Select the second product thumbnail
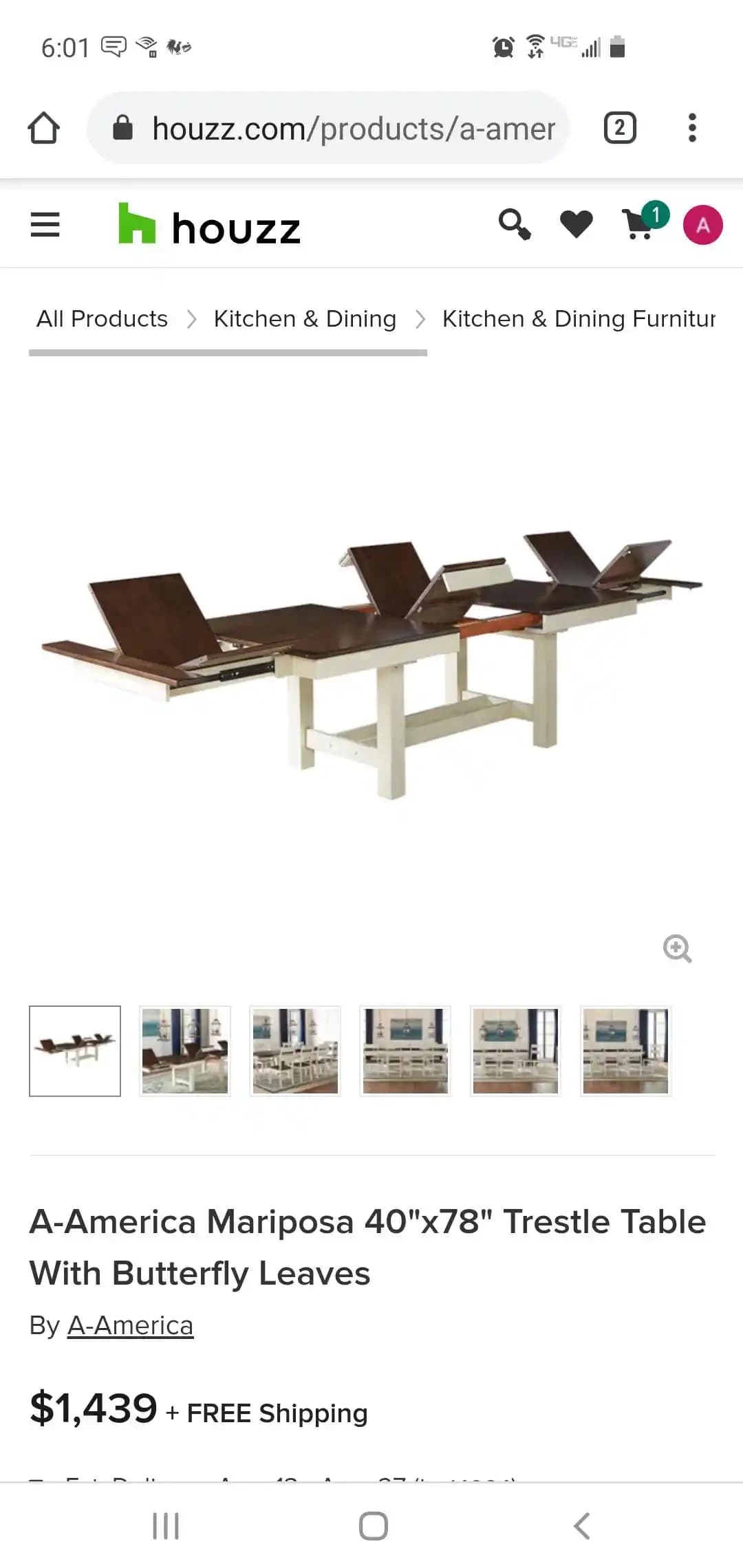 [x=185, y=1051]
